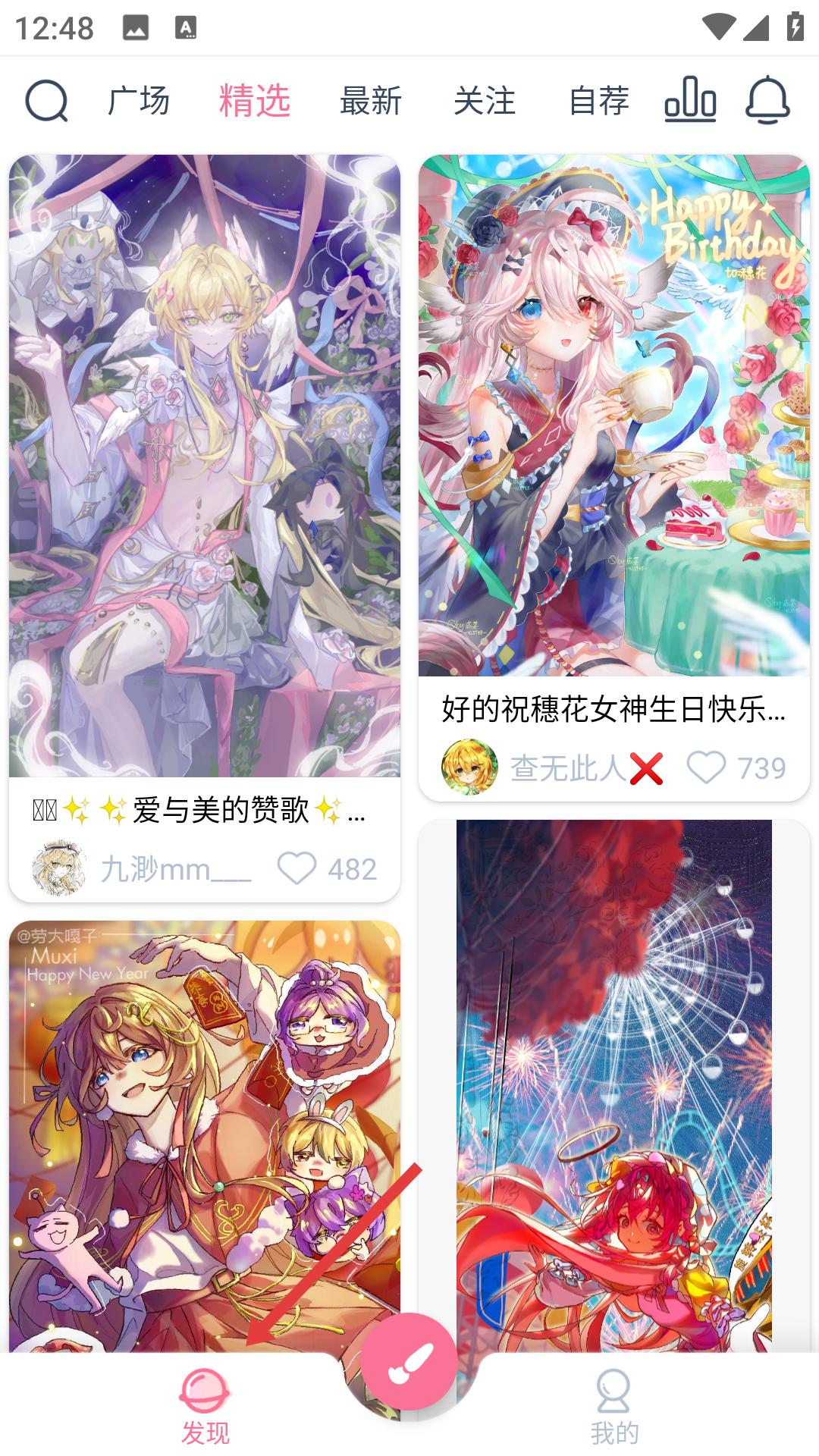Tap the pink brush create button
The width and height of the screenshot is (819, 1456).
click(x=409, y=1361)
